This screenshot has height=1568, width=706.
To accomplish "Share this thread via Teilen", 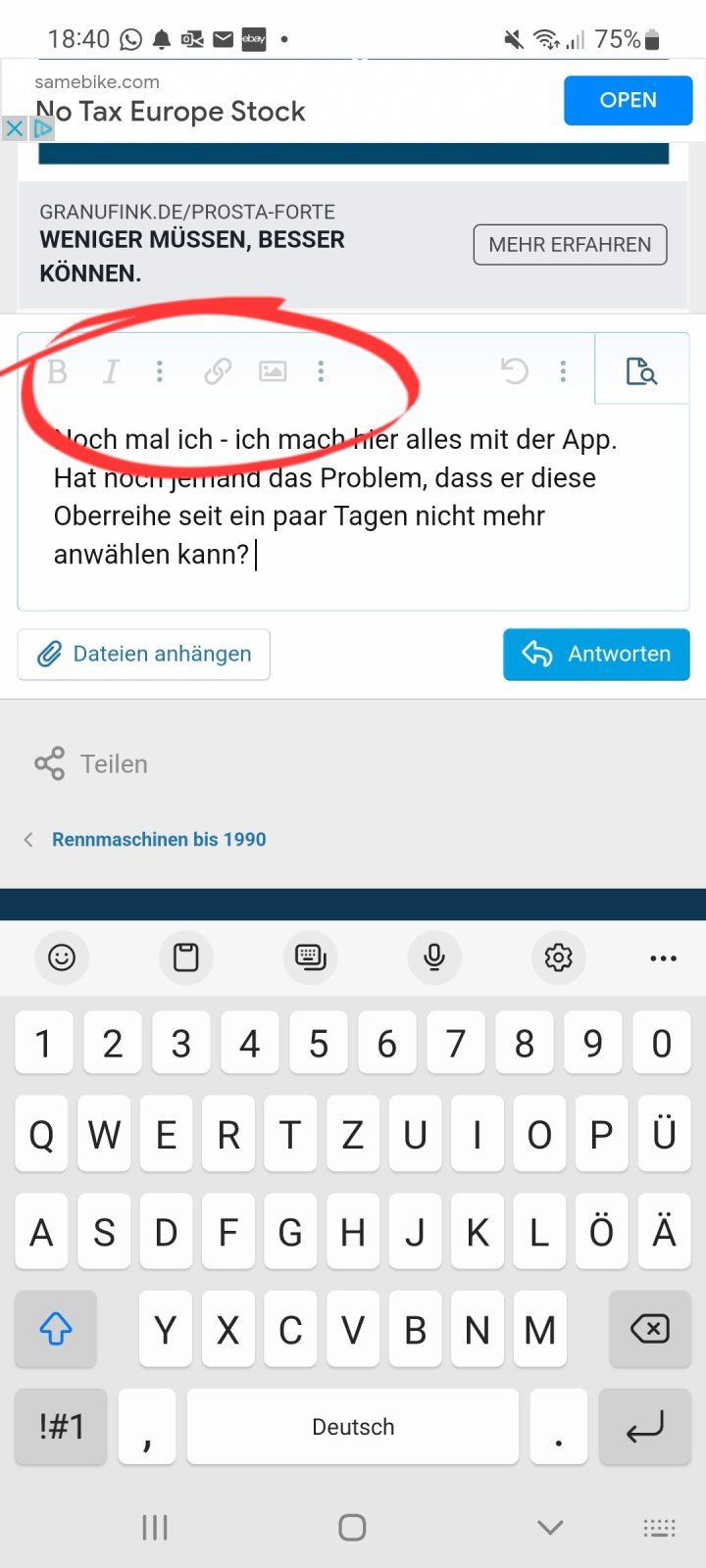I will (91, 763).
